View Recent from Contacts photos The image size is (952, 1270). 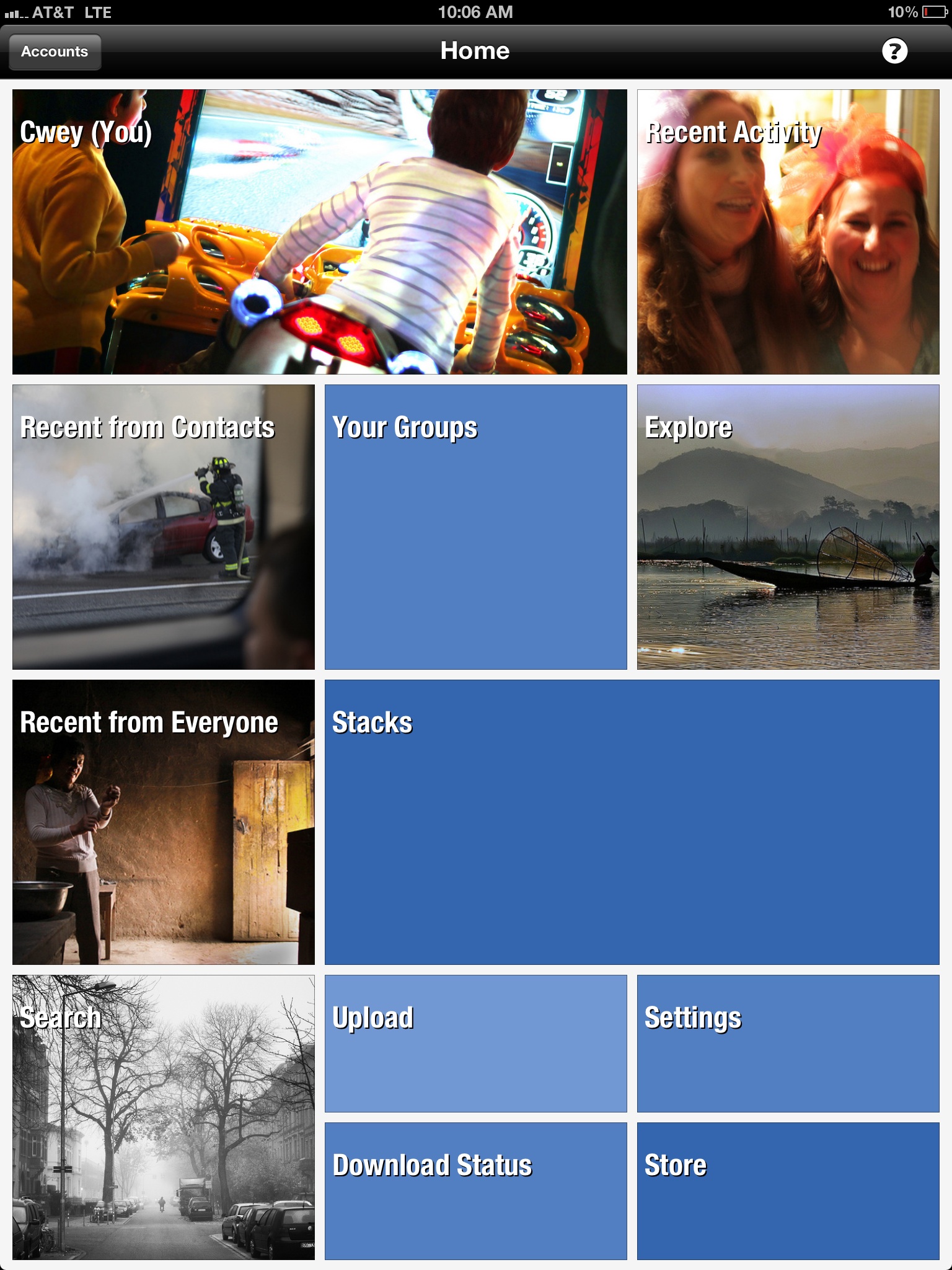(x=164, y=527)
